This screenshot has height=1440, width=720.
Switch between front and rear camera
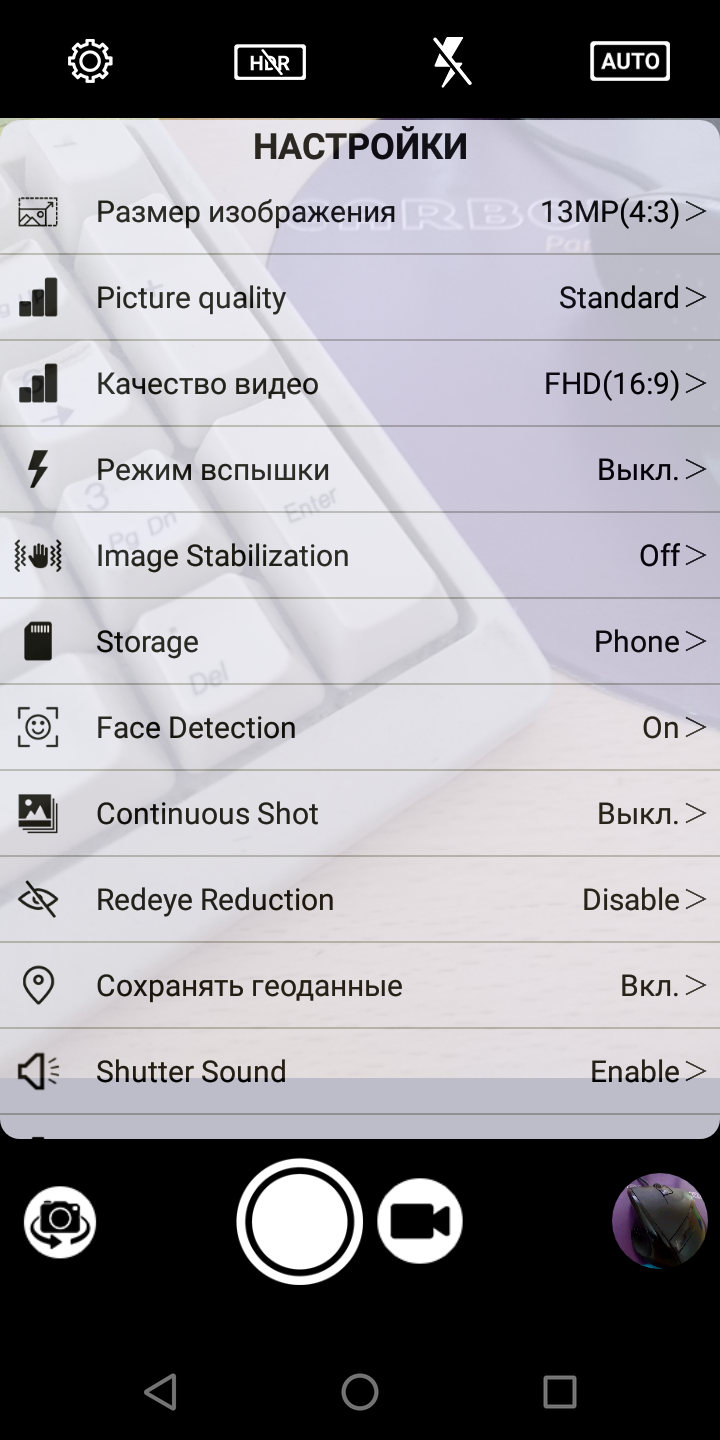click(60, 1221)
